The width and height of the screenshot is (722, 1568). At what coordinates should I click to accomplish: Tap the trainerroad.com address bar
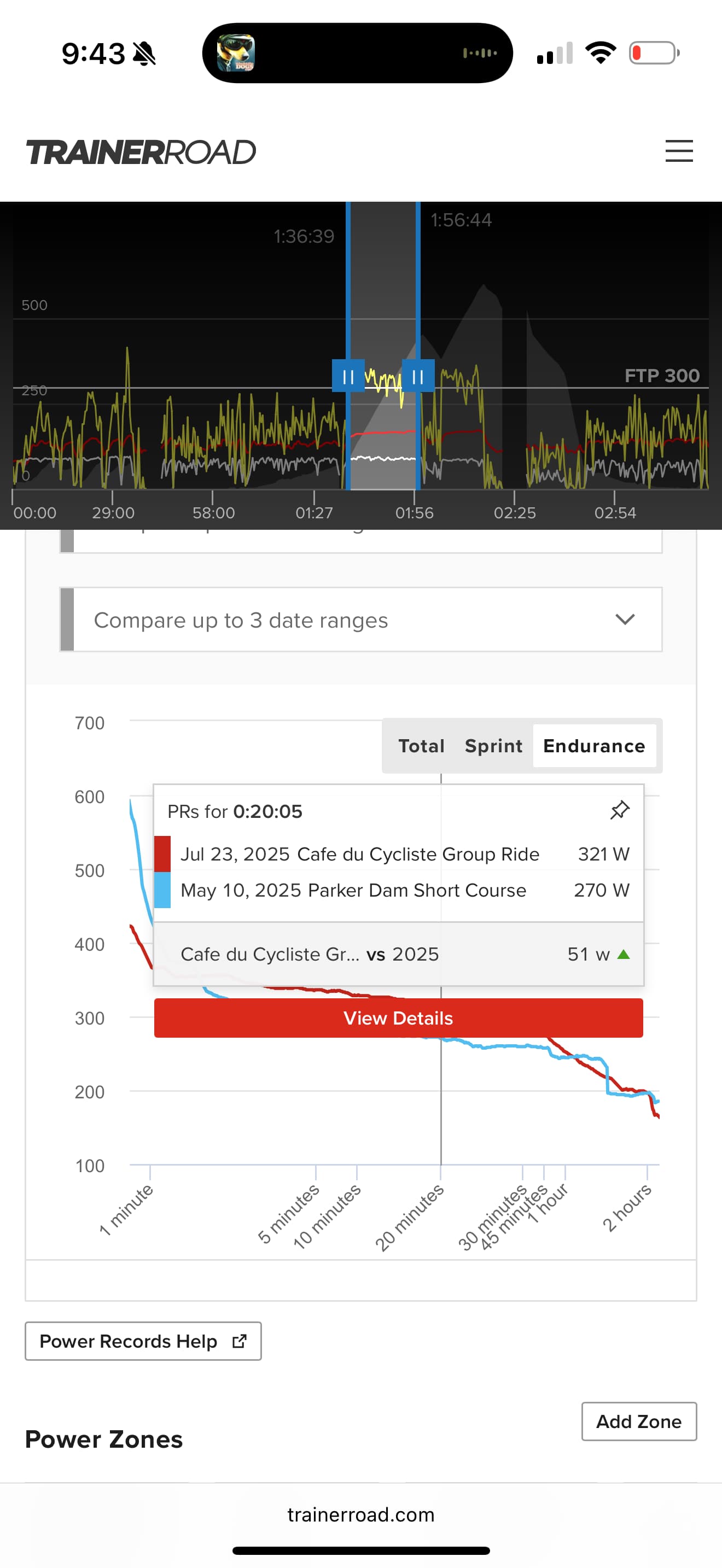point(361,1514)
